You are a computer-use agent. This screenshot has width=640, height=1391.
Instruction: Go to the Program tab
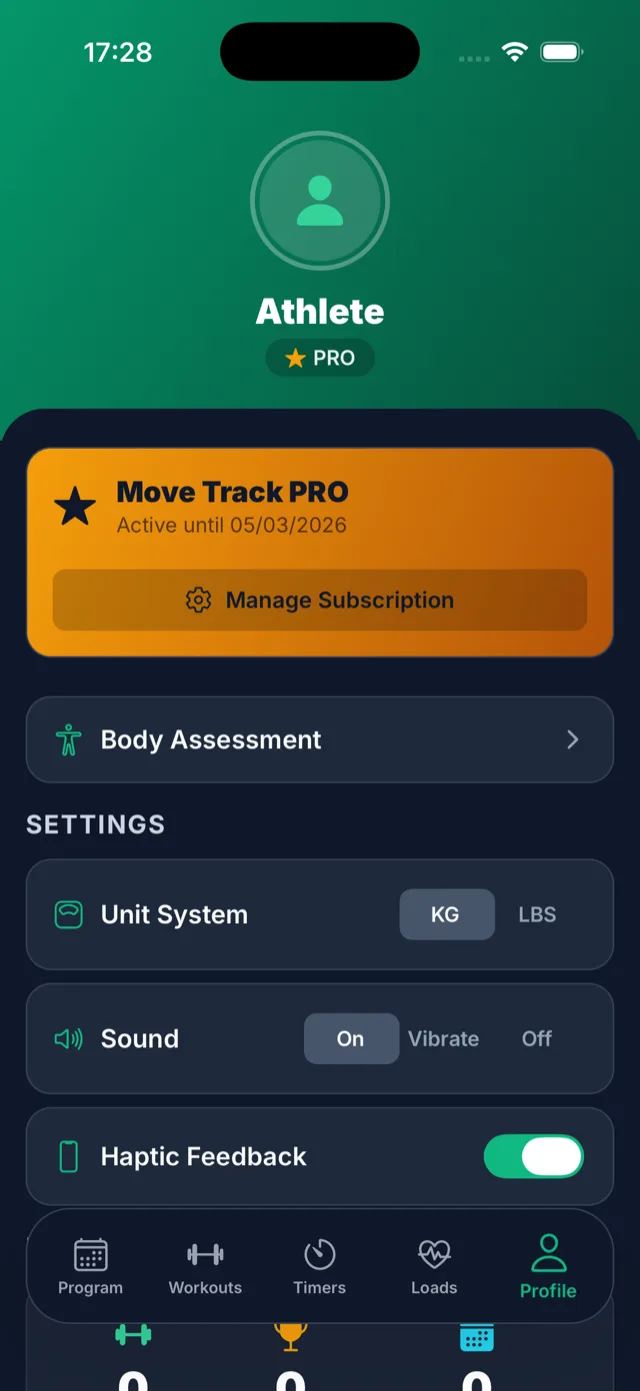tap(90, 1266)
